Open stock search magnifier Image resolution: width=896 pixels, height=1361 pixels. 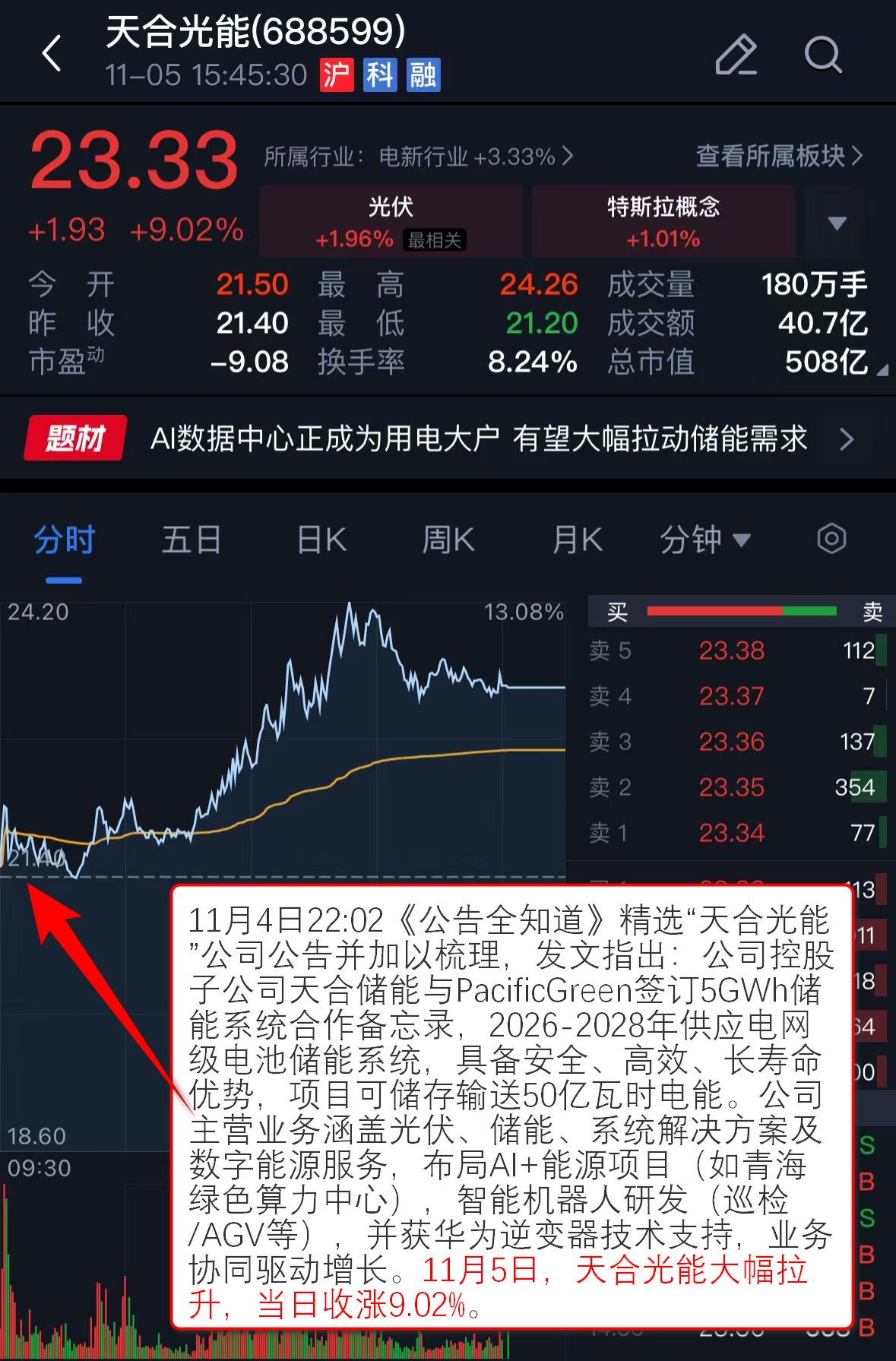[x=822, y=55]
